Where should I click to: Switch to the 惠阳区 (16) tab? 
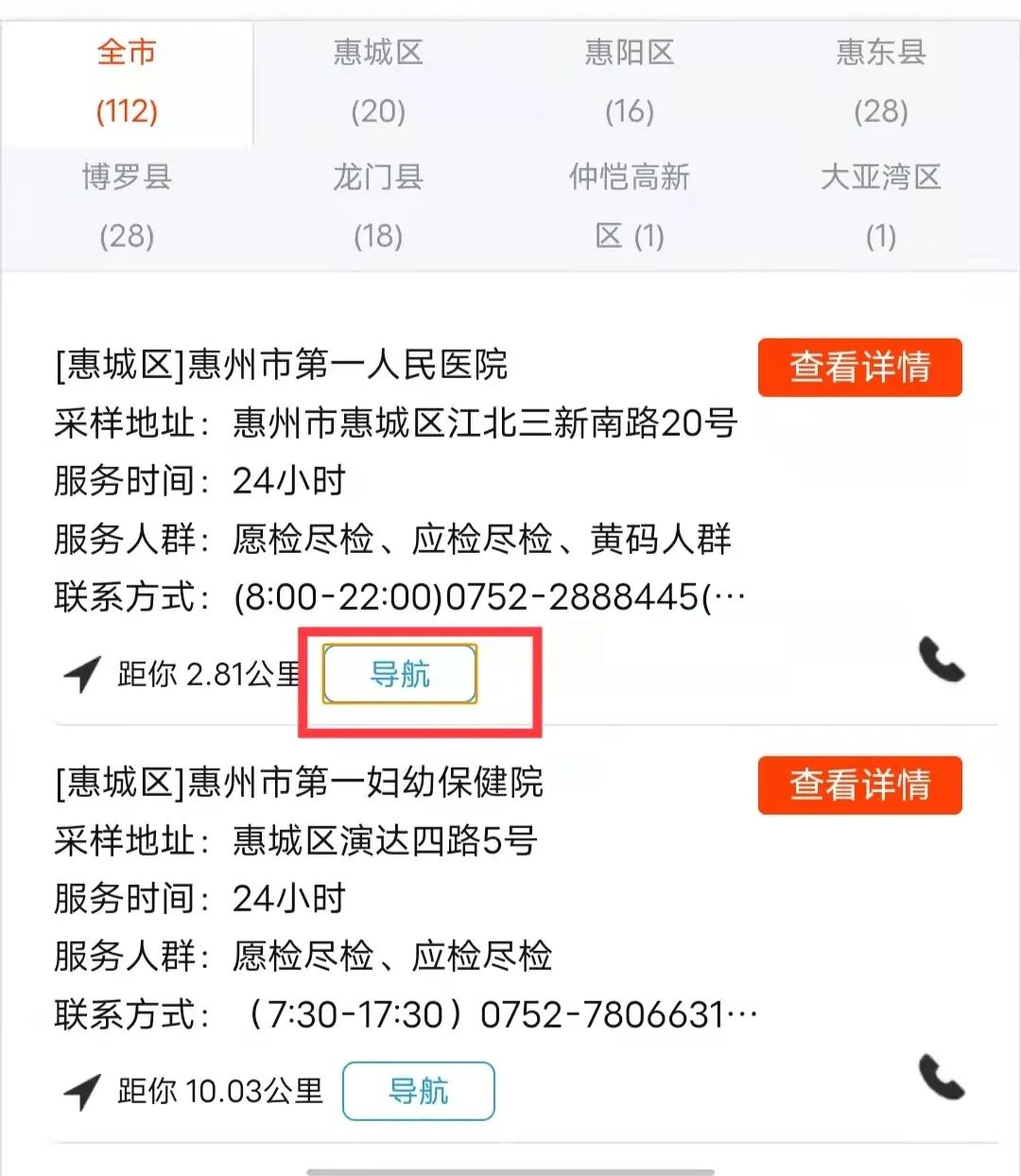(630, 82)
